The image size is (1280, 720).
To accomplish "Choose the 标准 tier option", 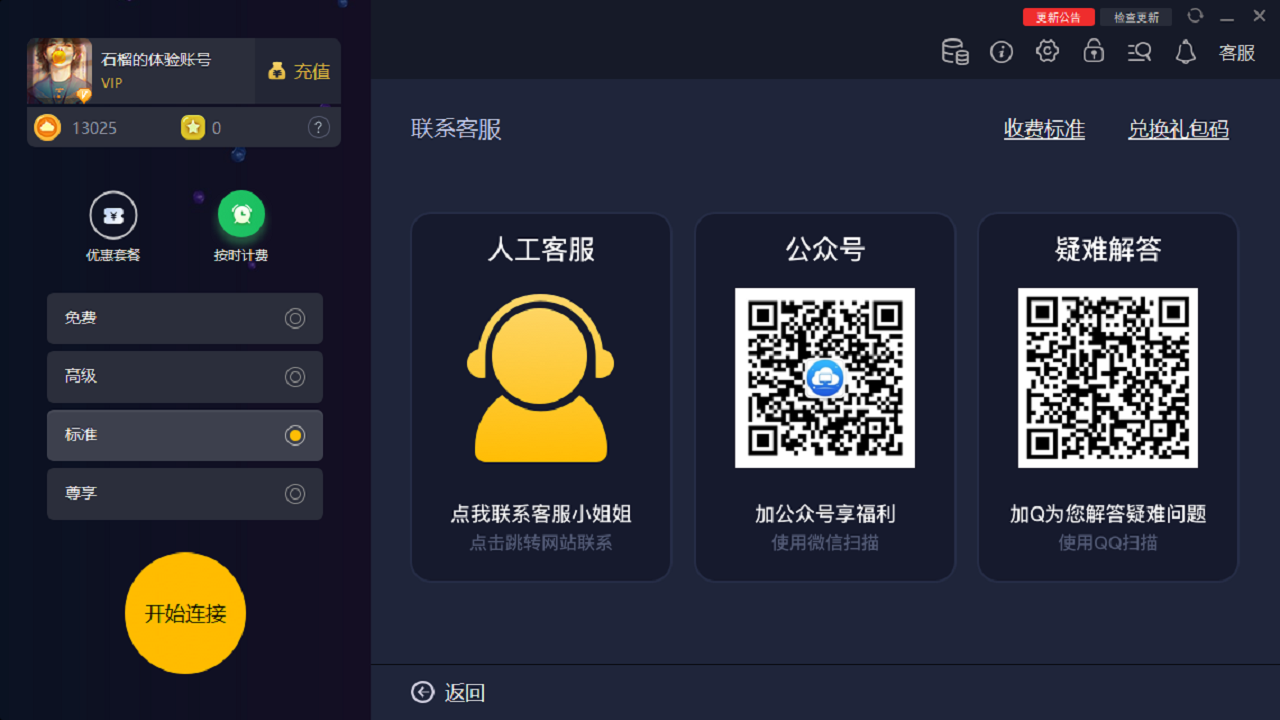I will 185,435.
